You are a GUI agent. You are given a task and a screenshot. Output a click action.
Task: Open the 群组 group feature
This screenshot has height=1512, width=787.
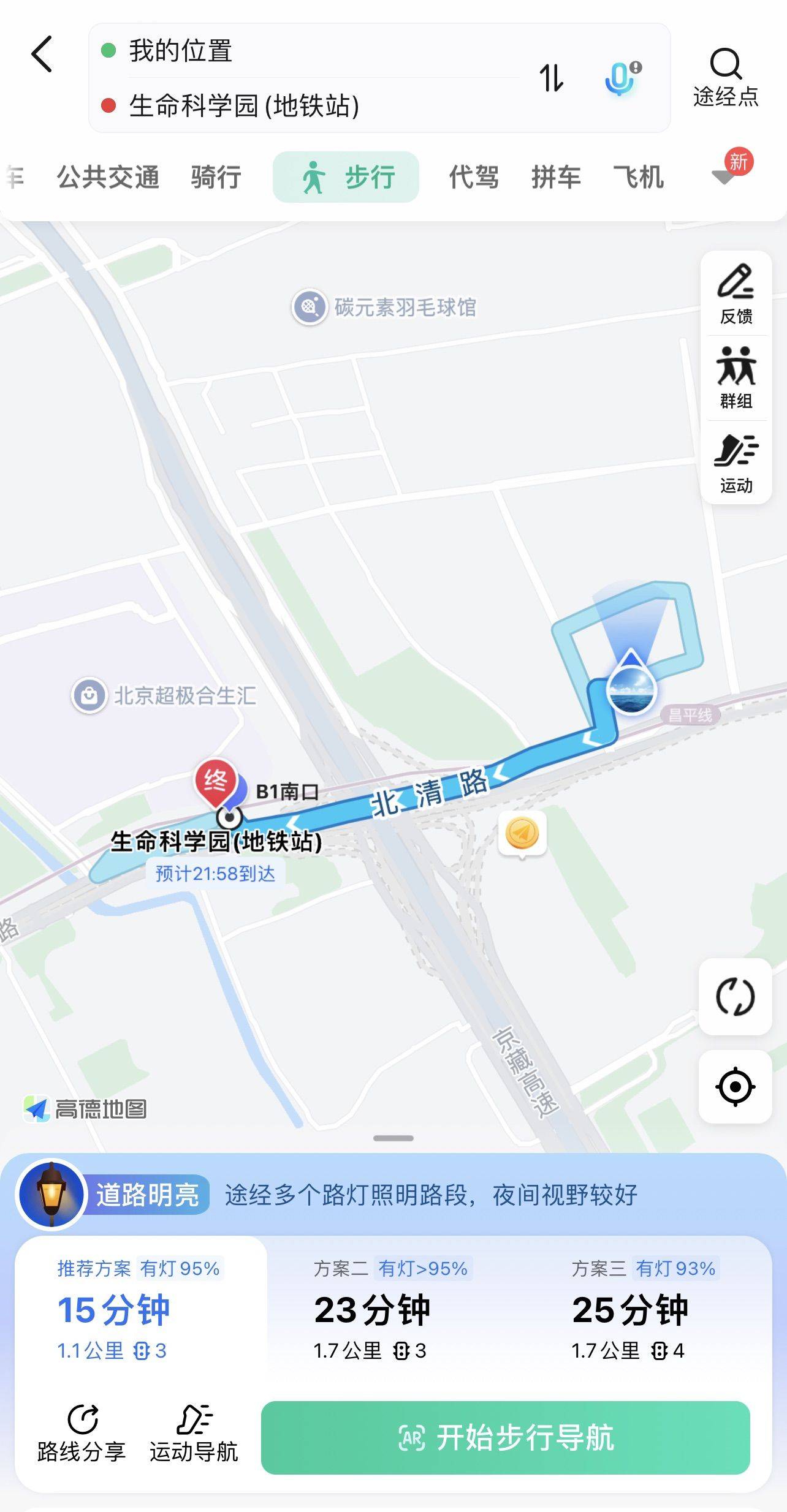[736, 378]
